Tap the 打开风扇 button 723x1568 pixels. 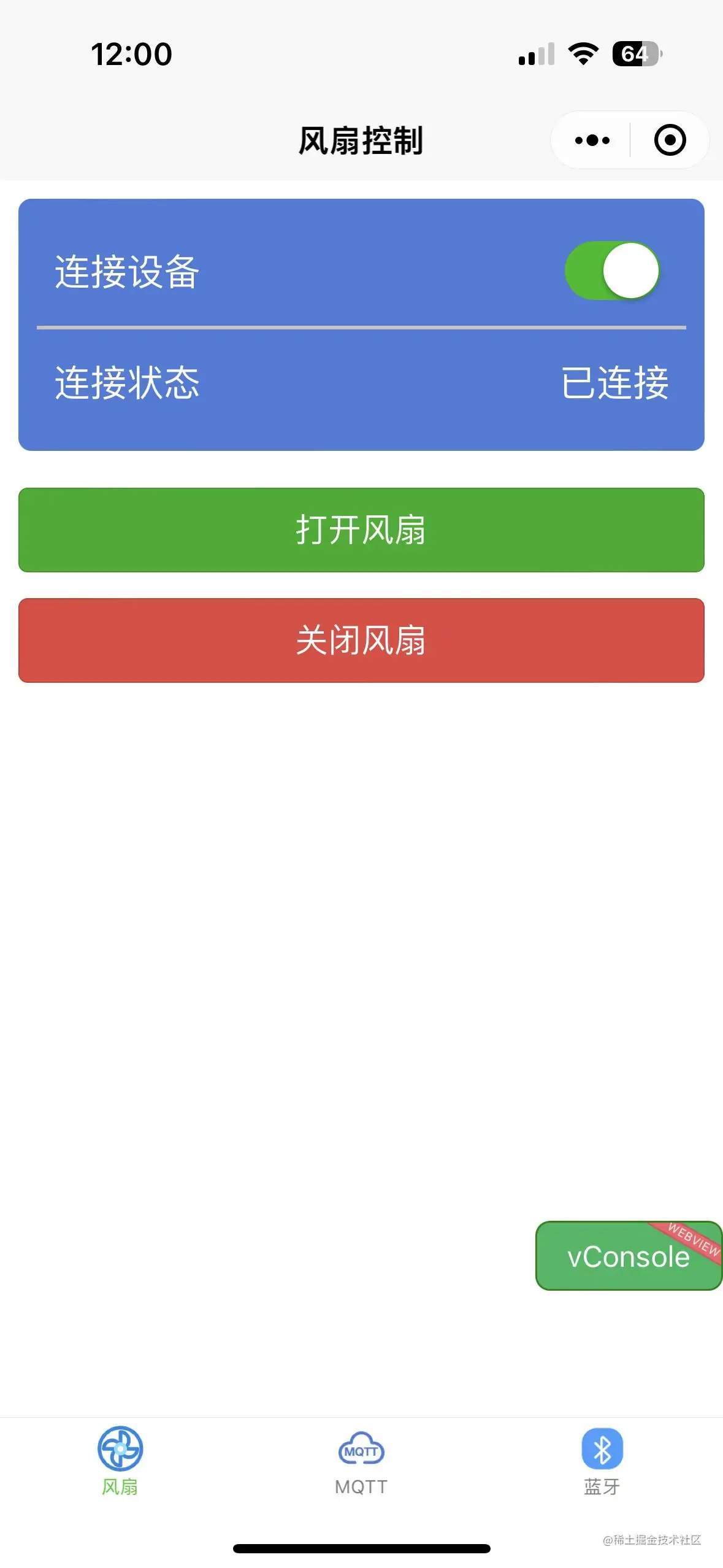[361, 530]
